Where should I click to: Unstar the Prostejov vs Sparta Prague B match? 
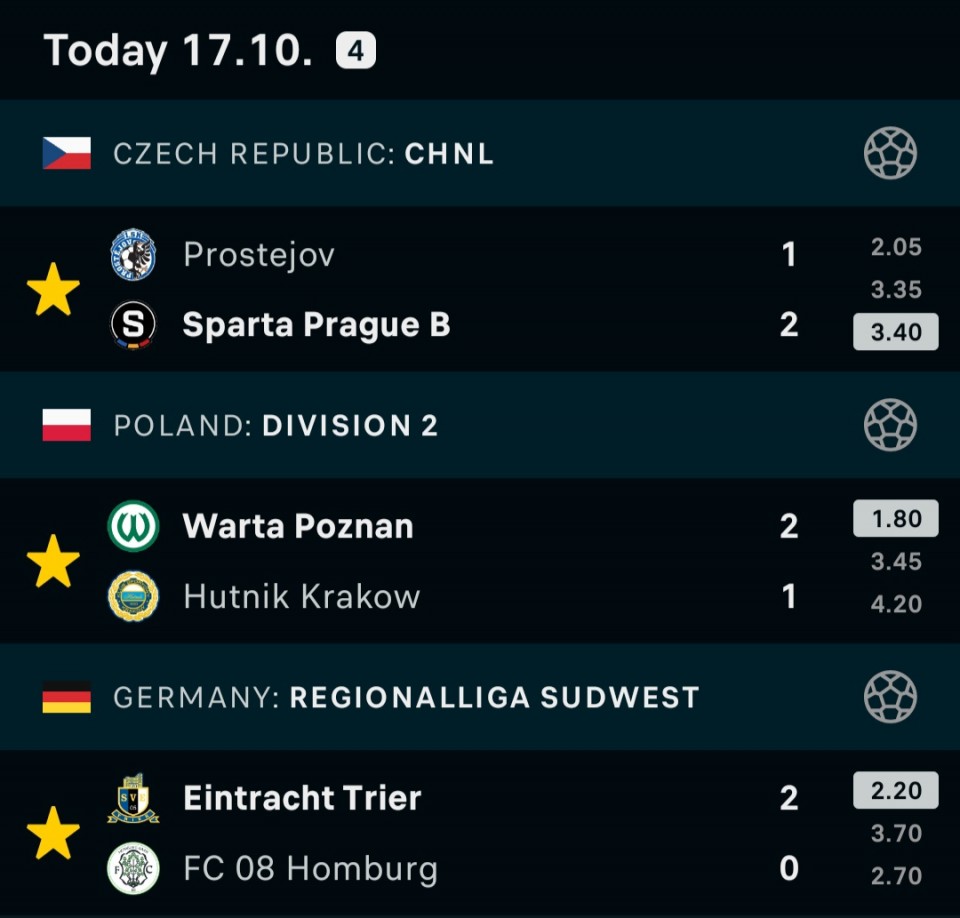53,290
